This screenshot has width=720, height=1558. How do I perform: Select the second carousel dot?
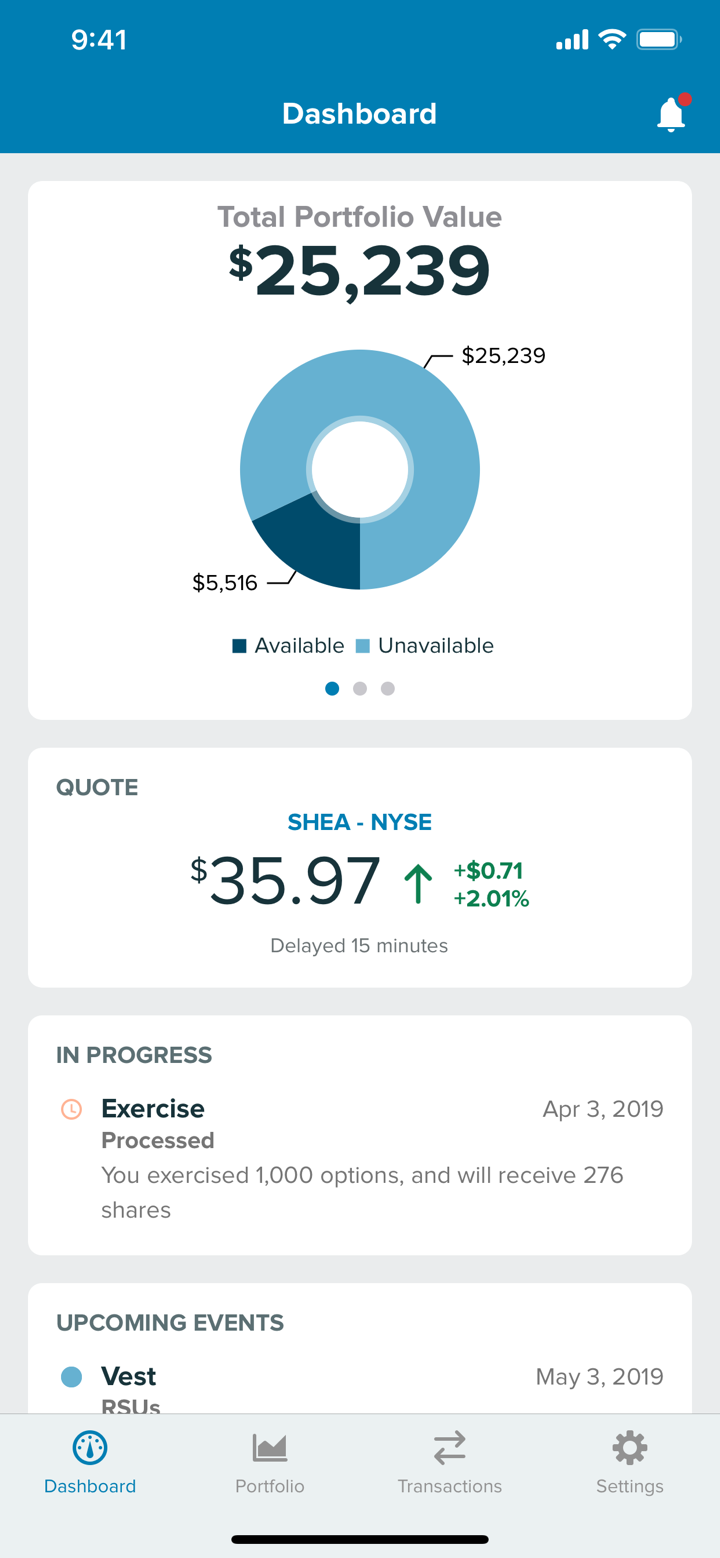360,688
